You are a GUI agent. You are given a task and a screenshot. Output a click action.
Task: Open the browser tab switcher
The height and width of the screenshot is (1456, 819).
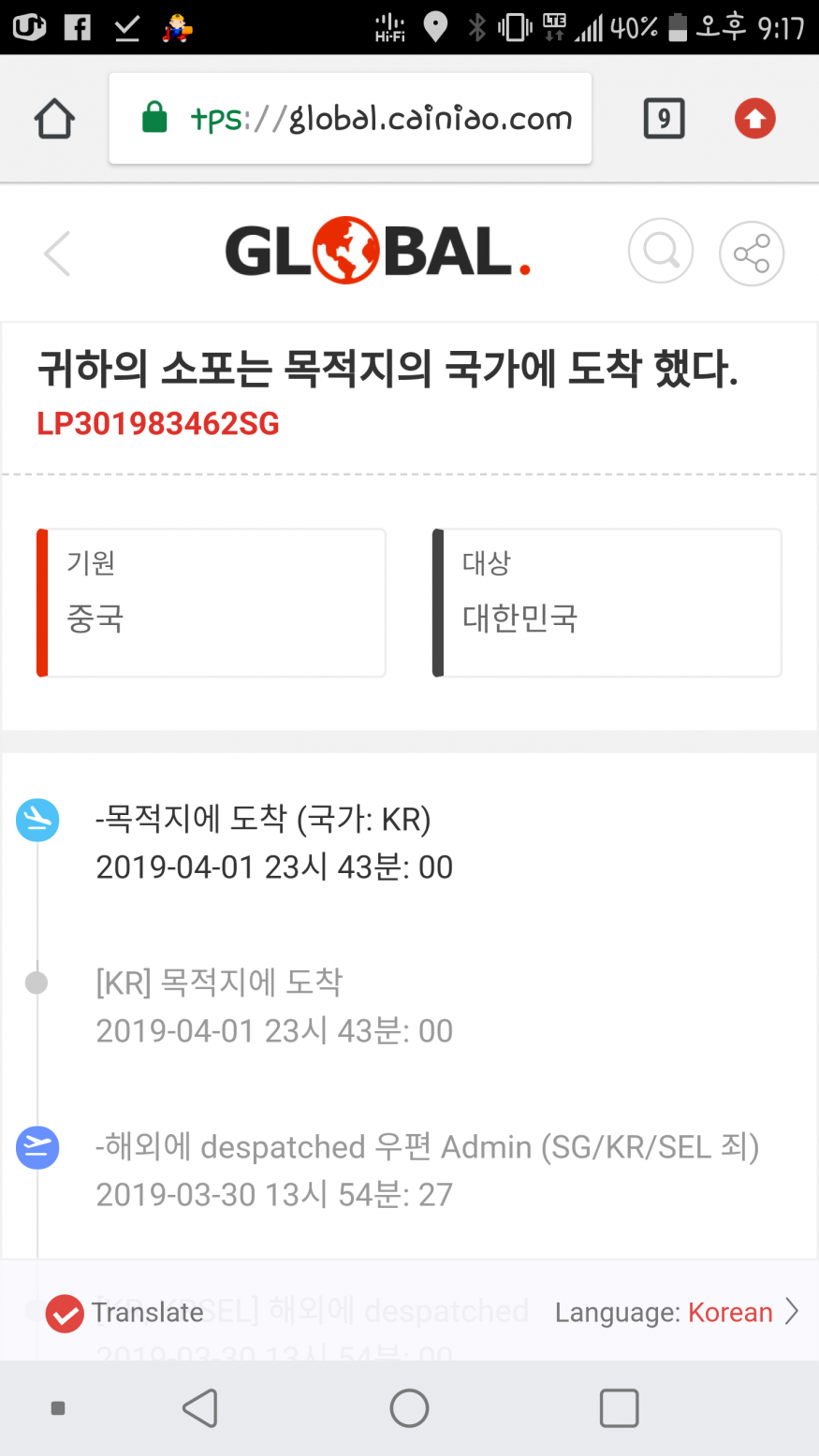664,119
